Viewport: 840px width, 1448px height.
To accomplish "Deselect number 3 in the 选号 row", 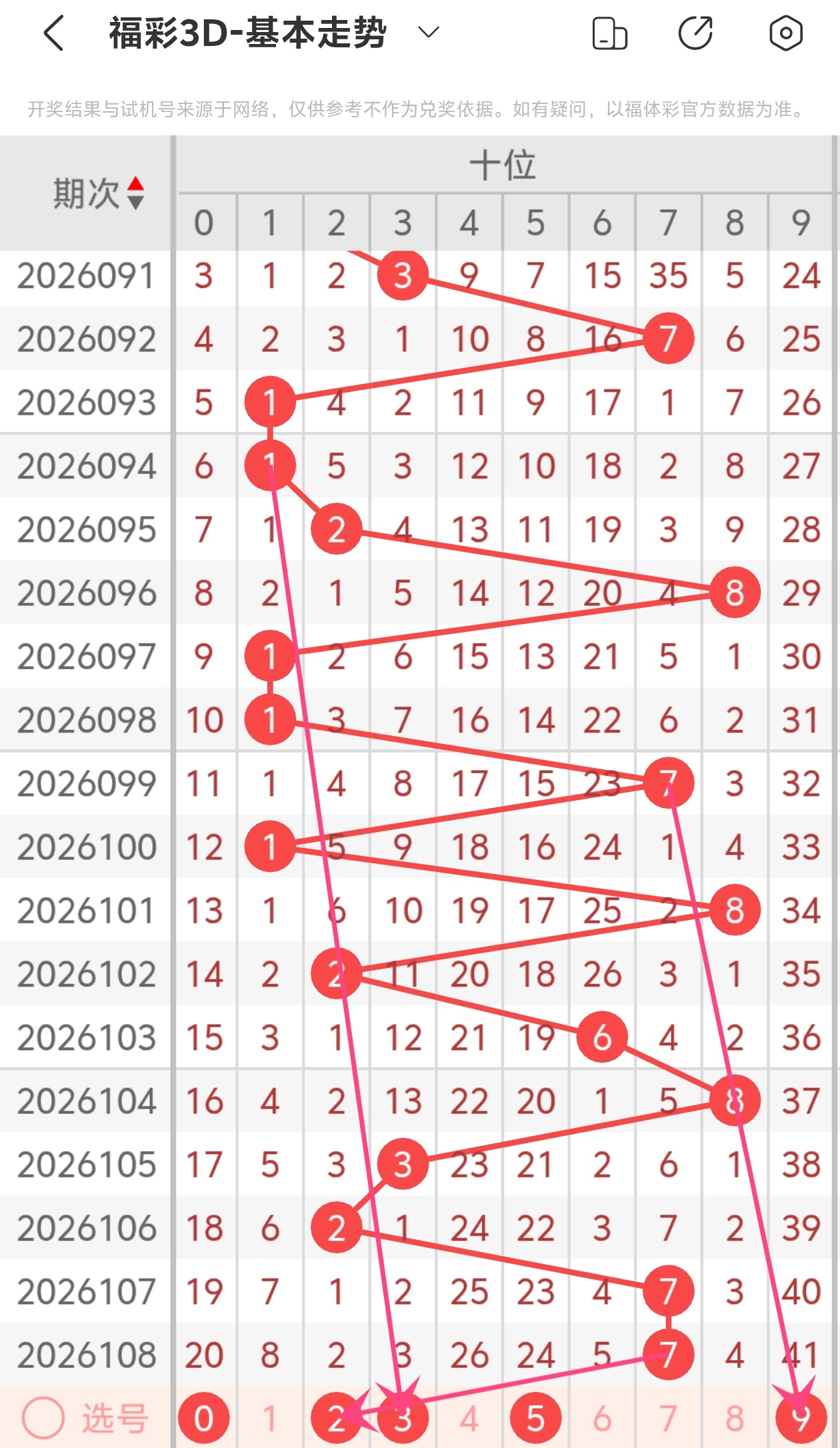I will tap(403, 1418).
